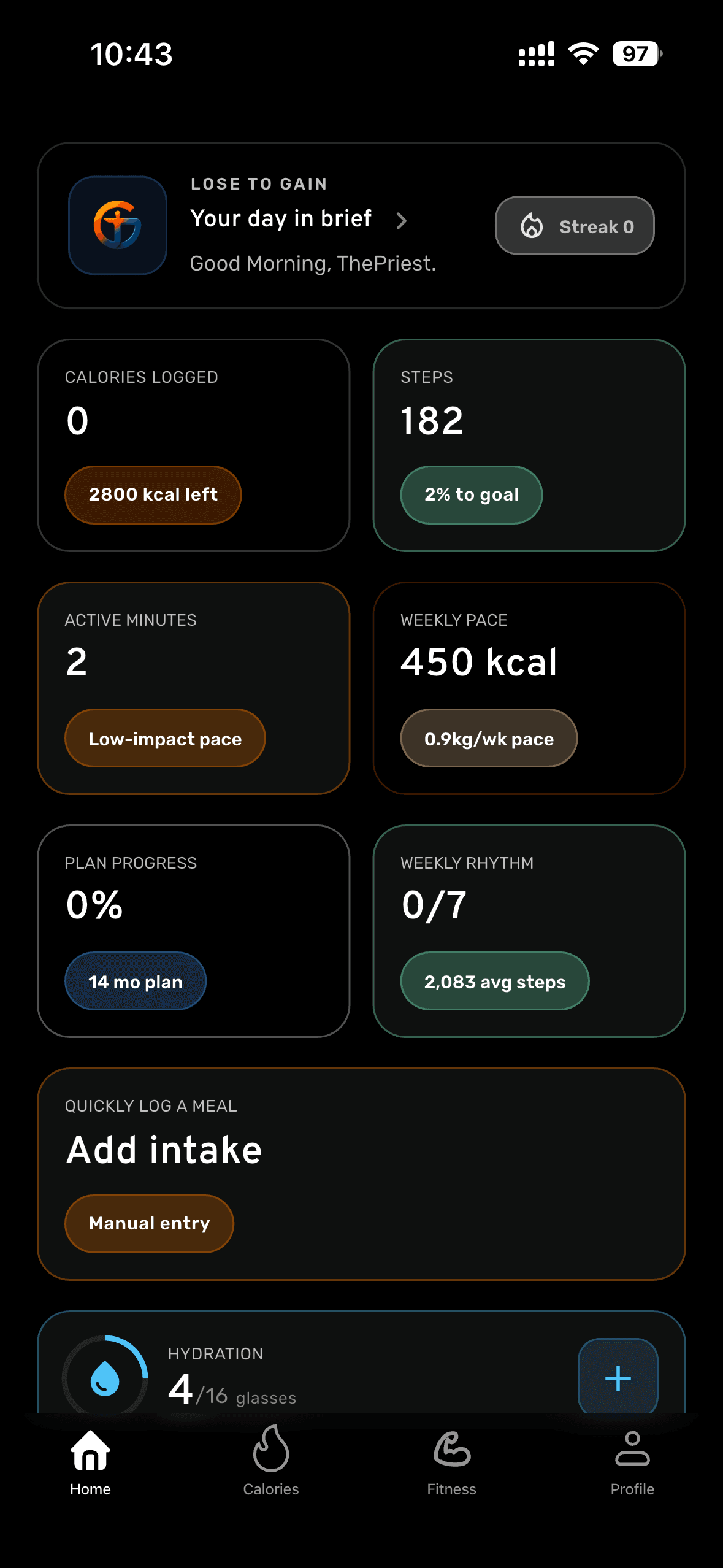This screenshot has height=1568, width=723.
Task: Click the Lose To Gain app logo
Action: 117,226
